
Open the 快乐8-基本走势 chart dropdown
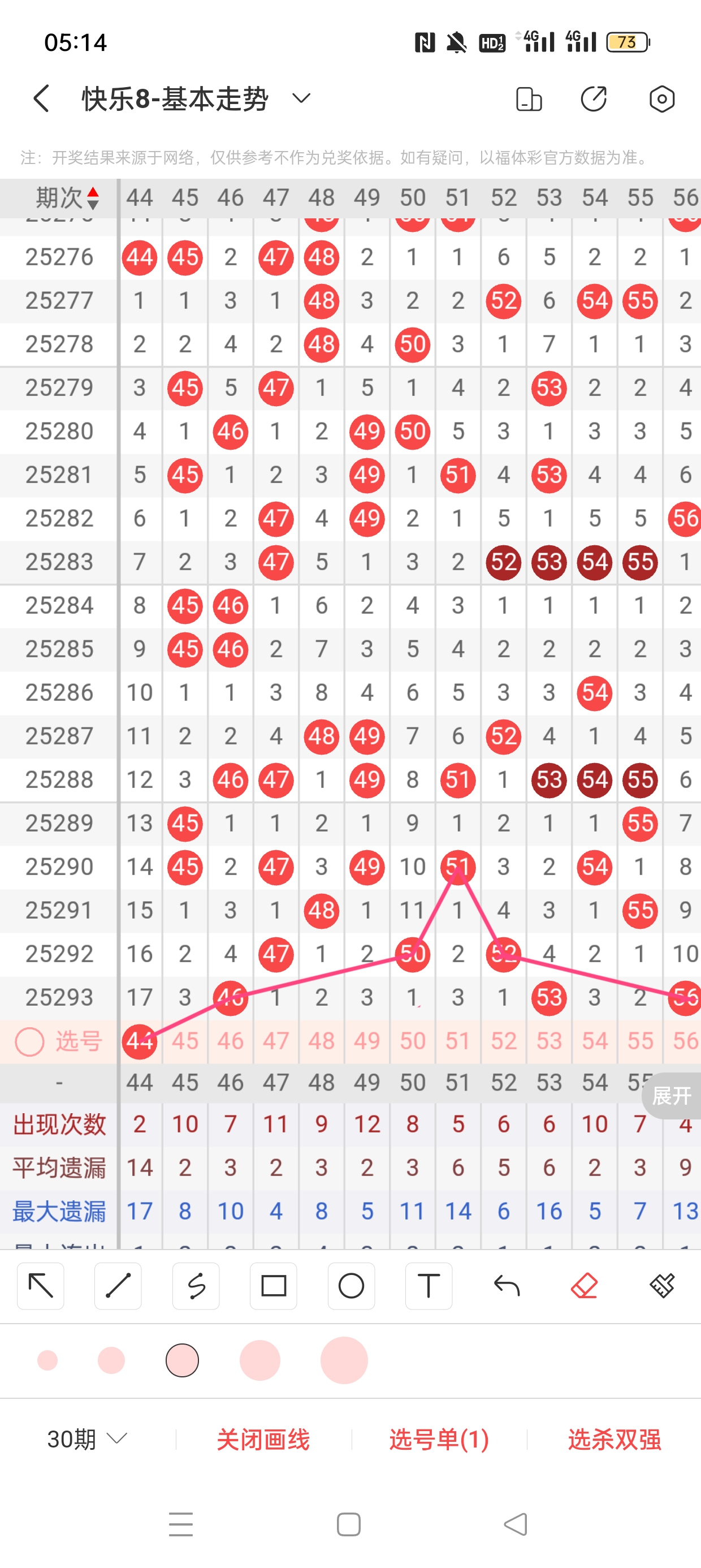tap(302, 98)
